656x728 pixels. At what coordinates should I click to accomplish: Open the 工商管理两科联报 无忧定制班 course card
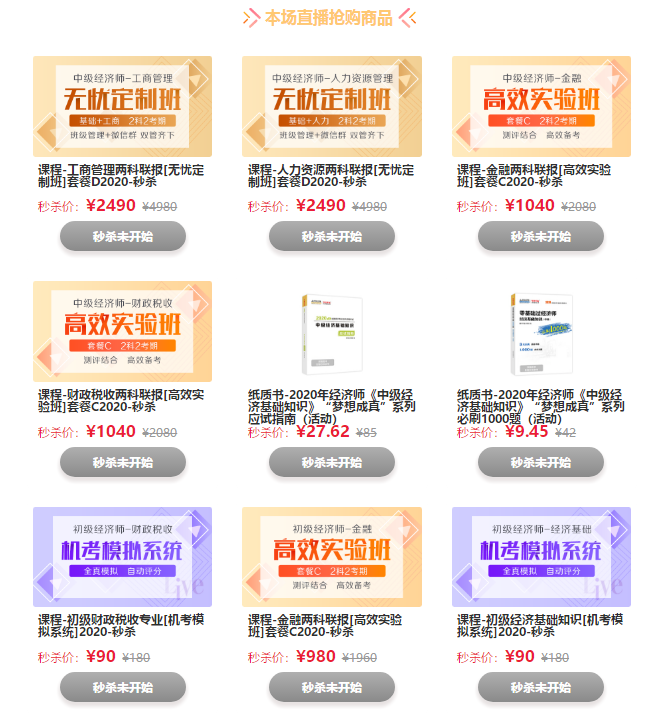tap(122, 106)
